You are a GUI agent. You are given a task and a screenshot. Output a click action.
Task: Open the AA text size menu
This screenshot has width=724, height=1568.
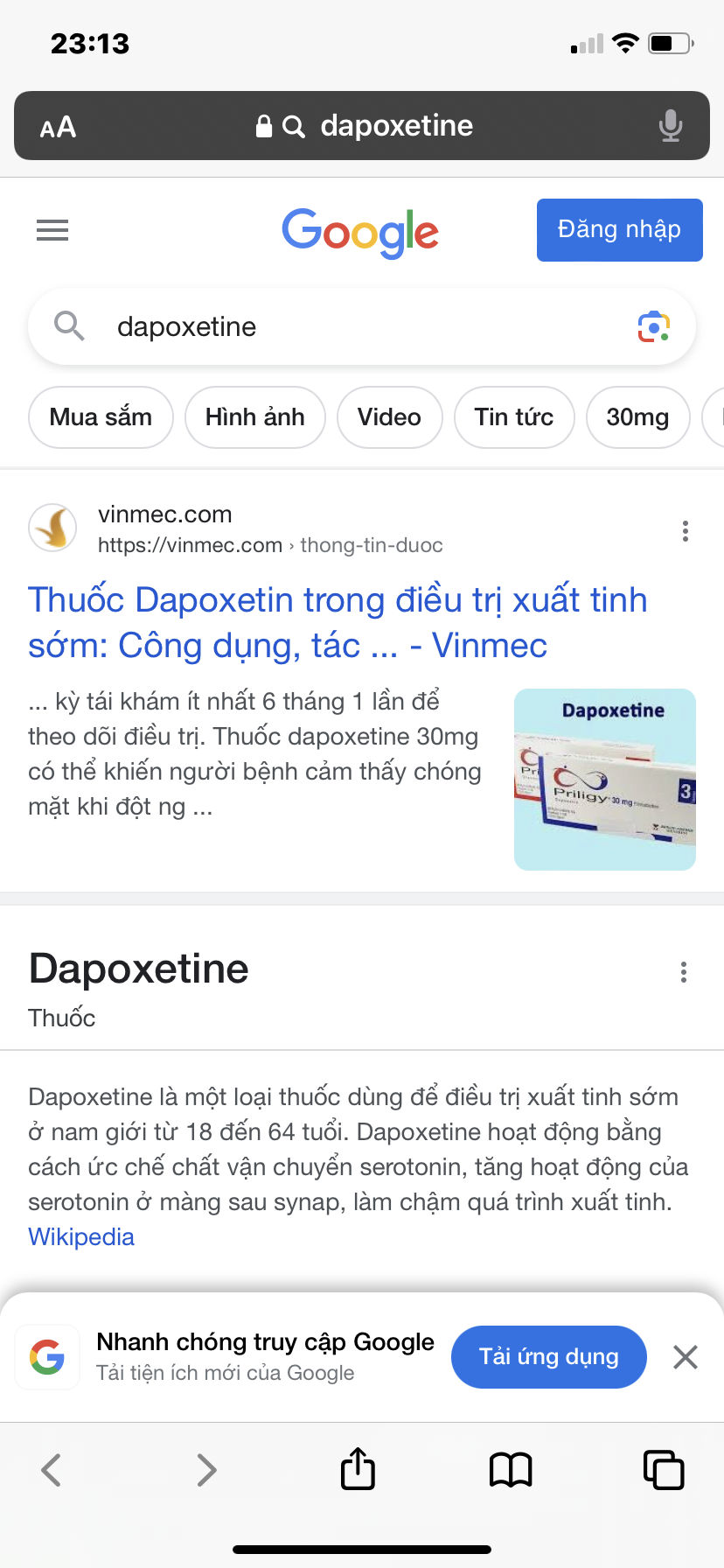(58, 128)
